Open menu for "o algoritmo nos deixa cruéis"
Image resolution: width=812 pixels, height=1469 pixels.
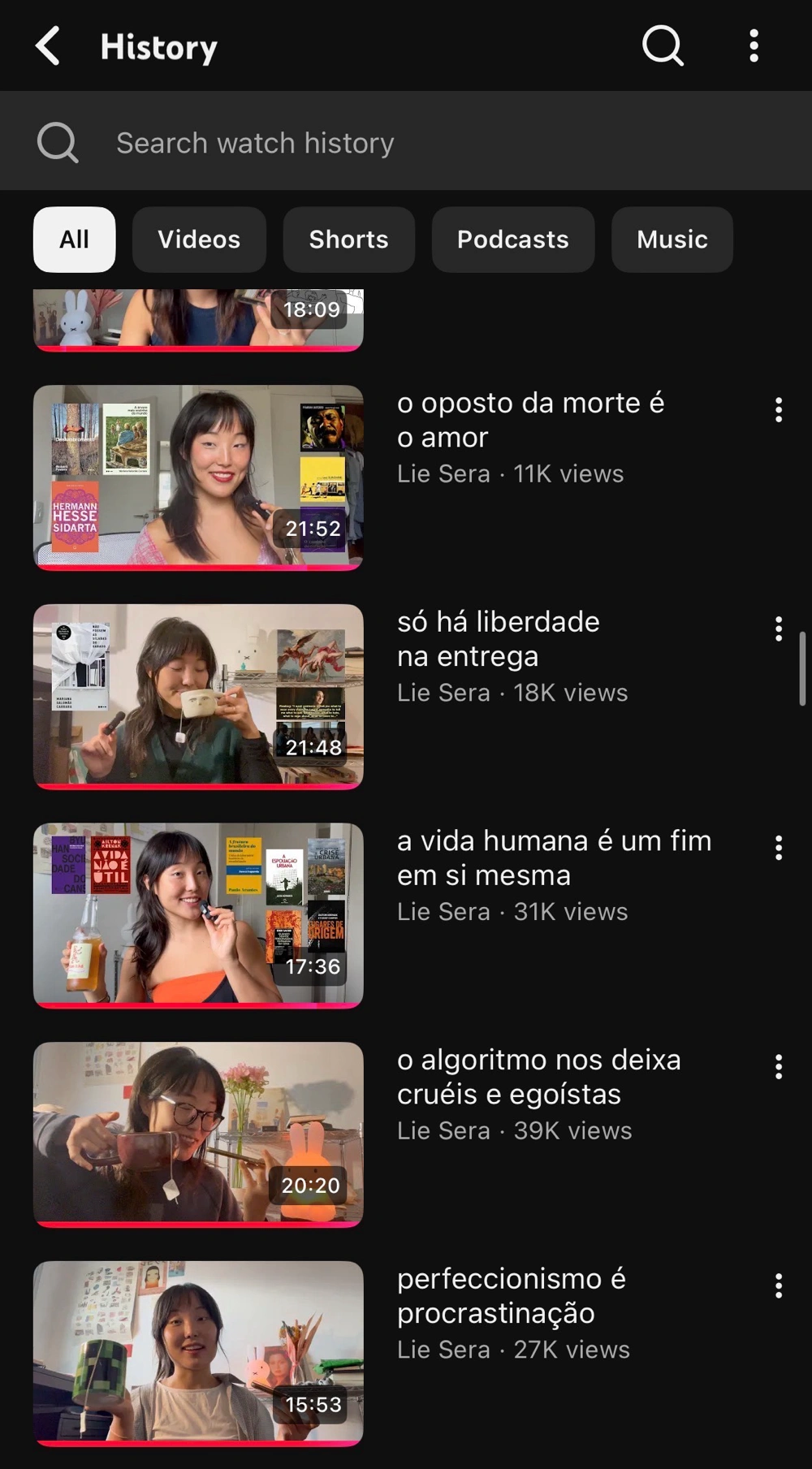(778, 1067)
